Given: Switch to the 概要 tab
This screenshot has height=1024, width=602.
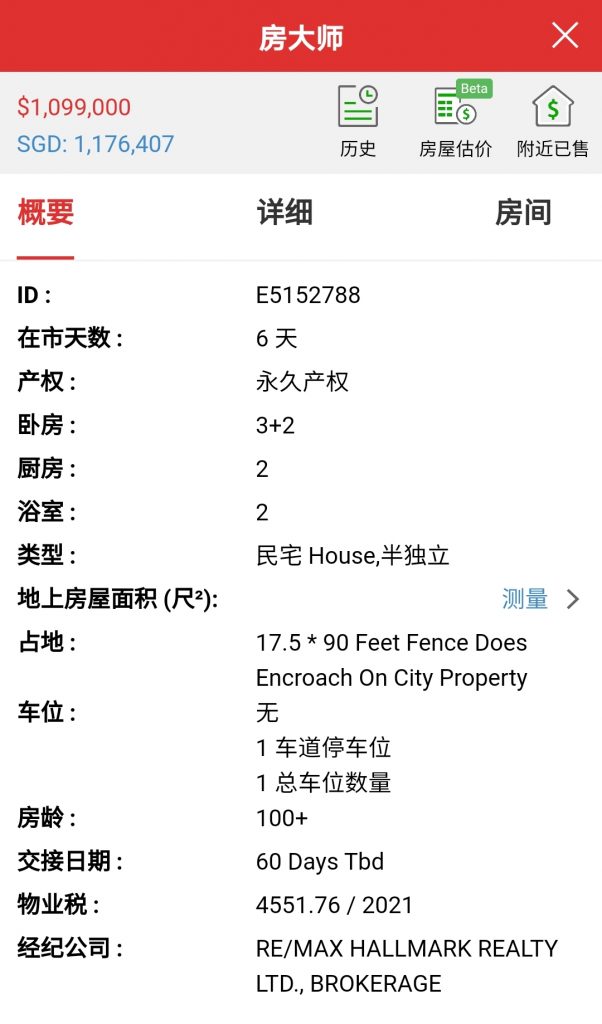Looking at the screenshot, I should (x=46, y=213).
